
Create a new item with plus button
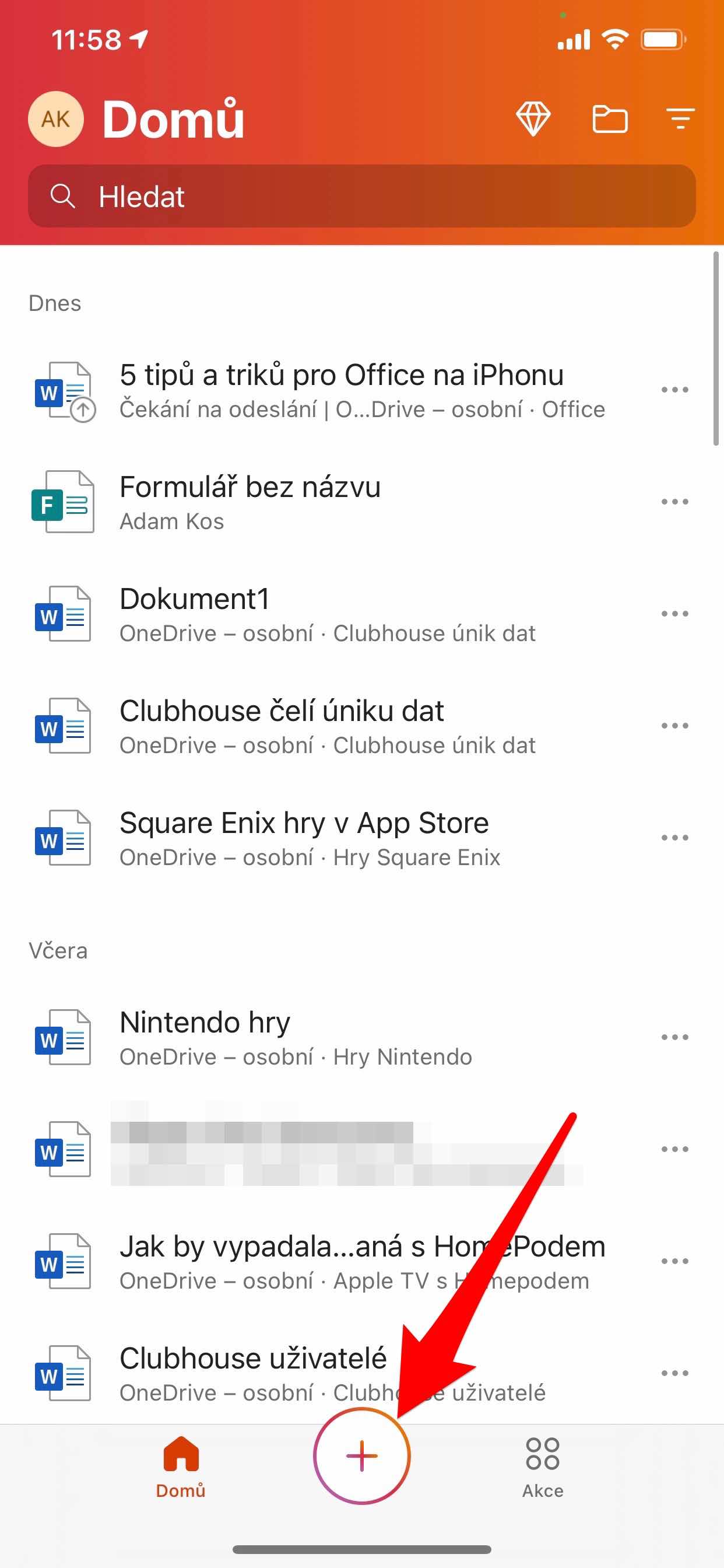click(362, 1456)
